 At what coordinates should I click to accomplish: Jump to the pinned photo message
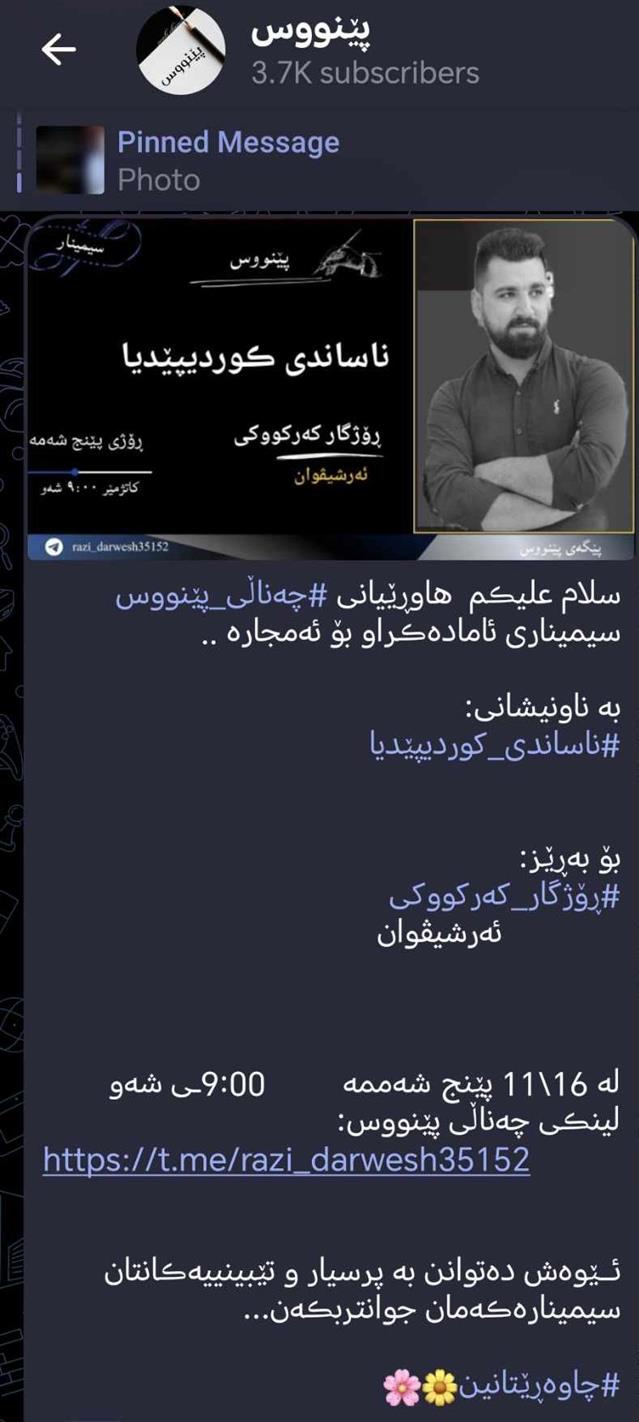coord(228,160)
